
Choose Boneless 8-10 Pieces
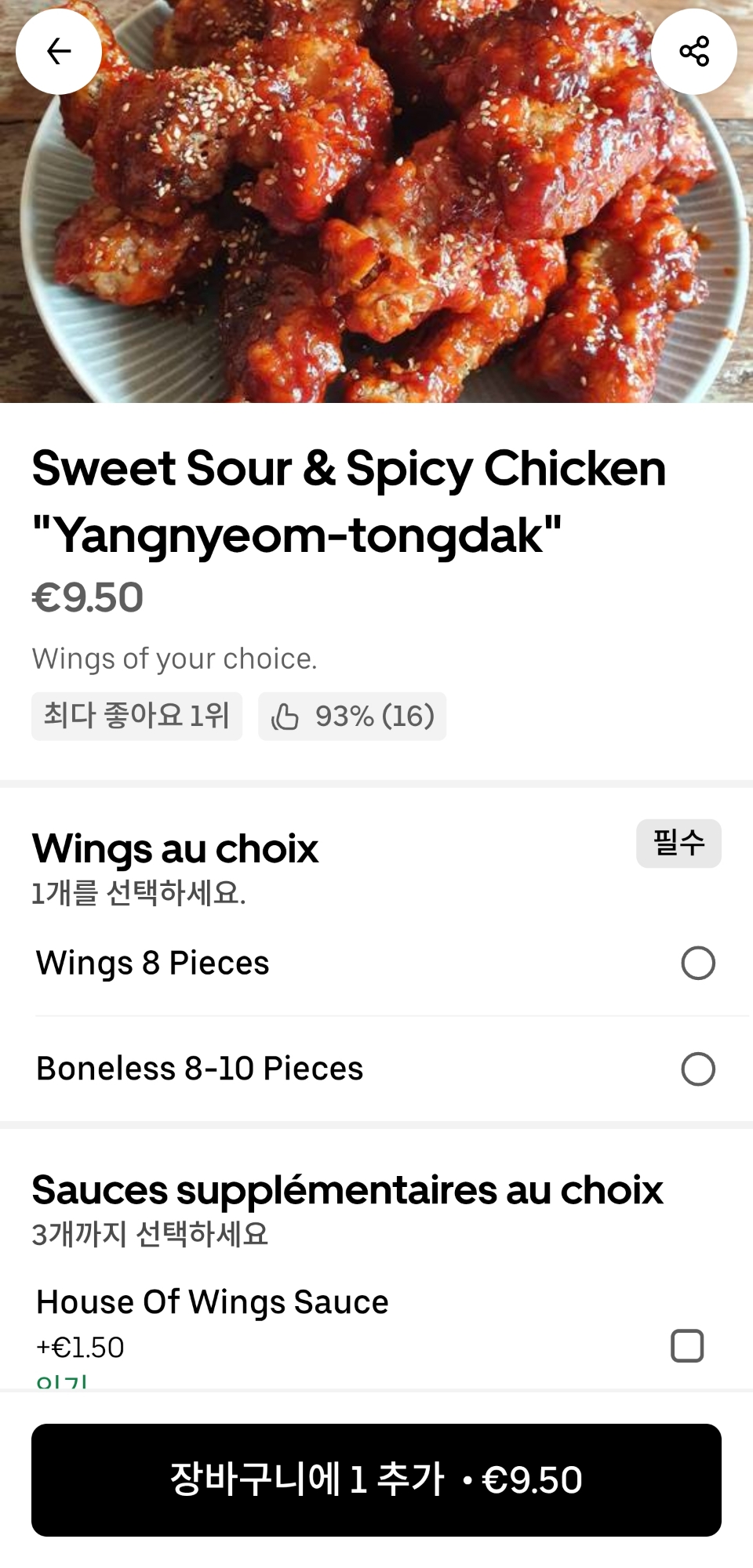pyautogui.click(x=697, y=1069)
